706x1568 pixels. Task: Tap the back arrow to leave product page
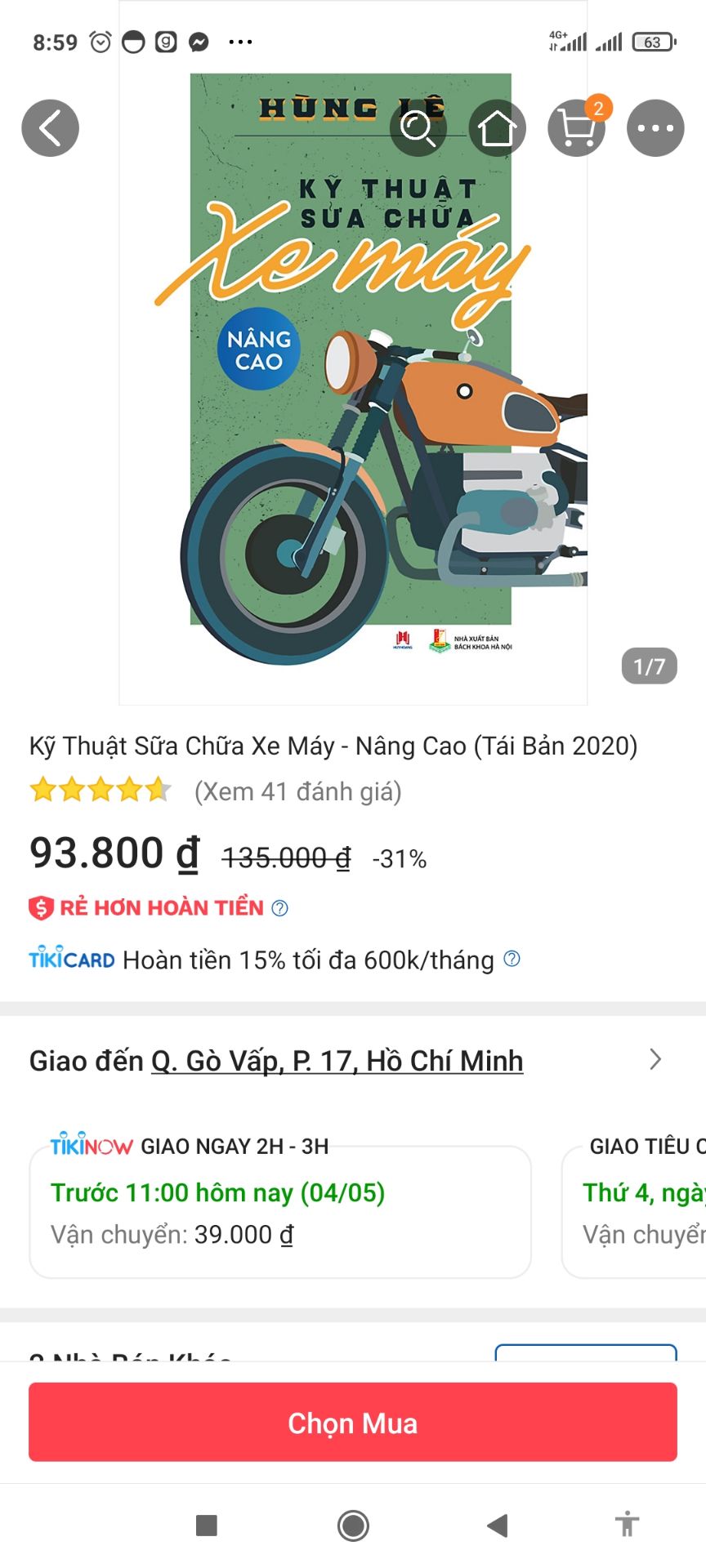(49, 128)
